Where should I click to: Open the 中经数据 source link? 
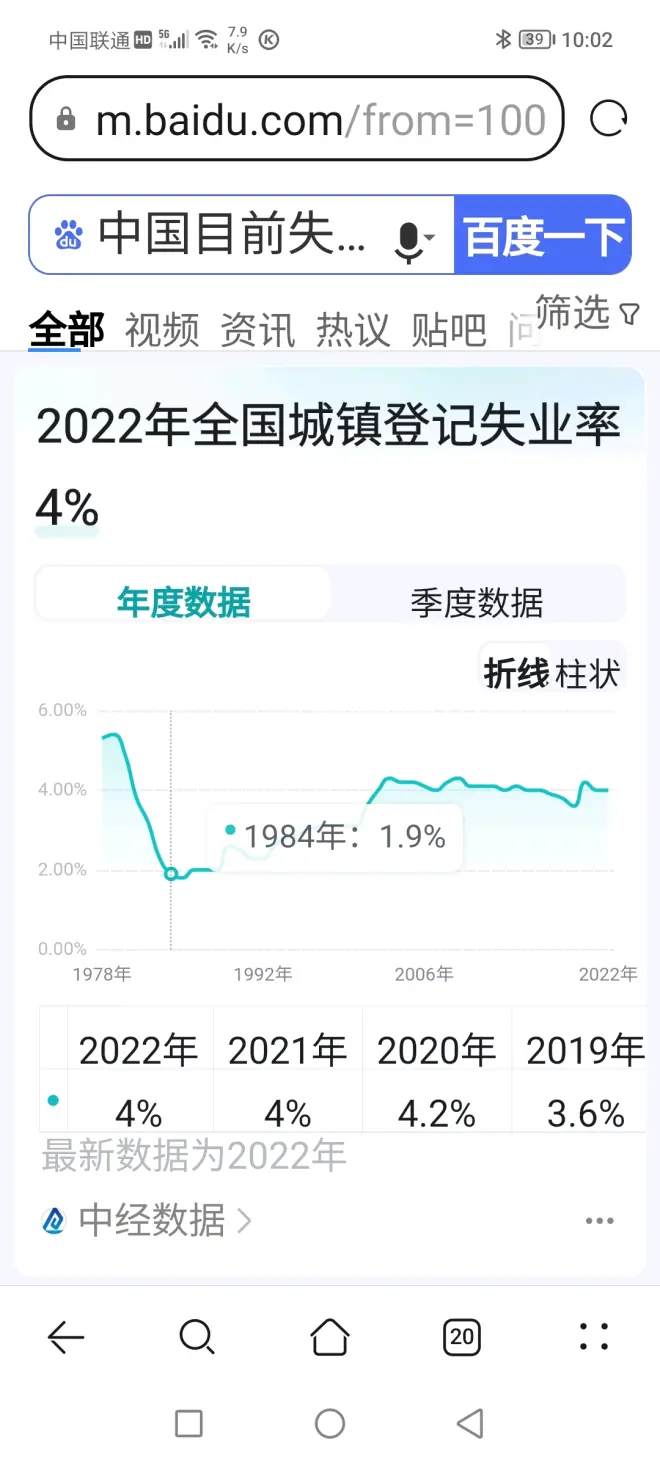coord(148,1220)
